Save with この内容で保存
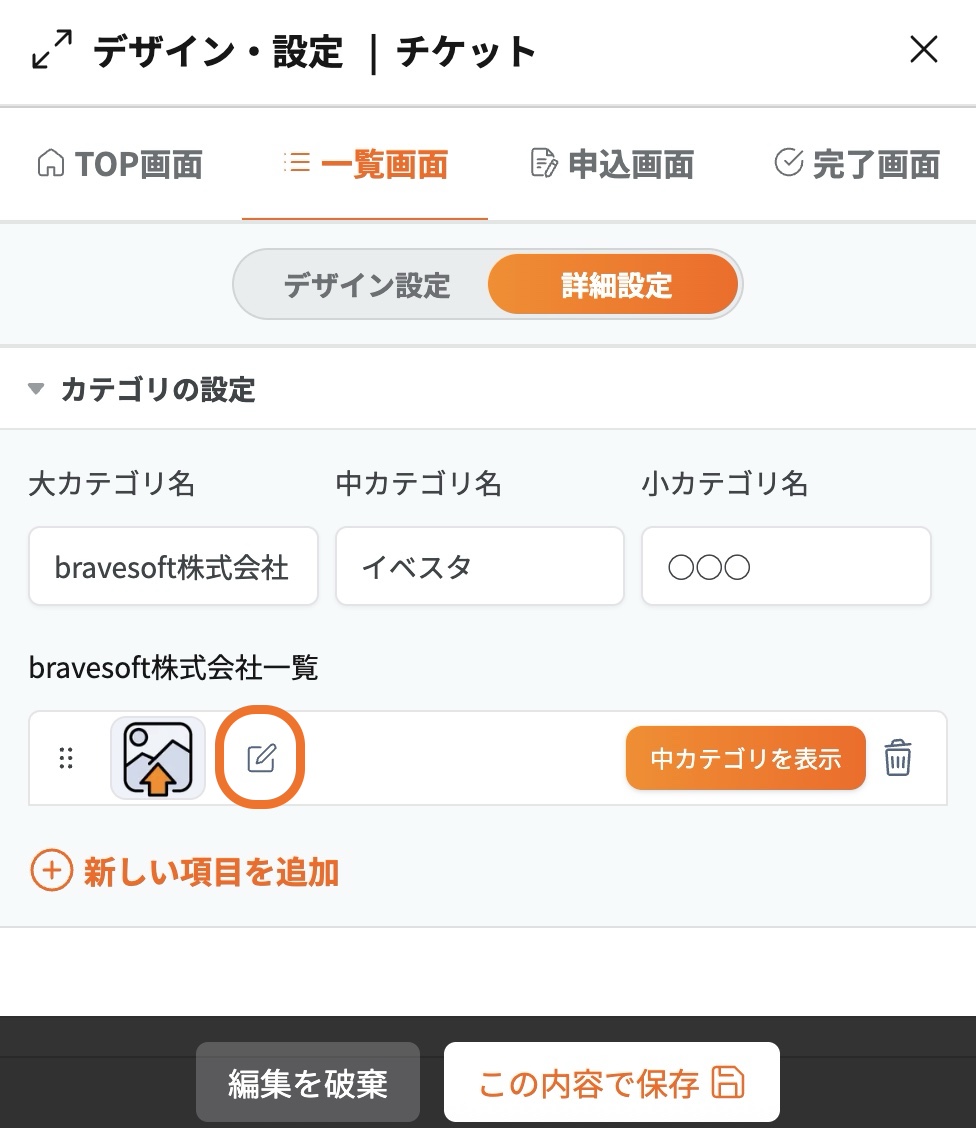Screen dimensions: 976x1128 611,1083
